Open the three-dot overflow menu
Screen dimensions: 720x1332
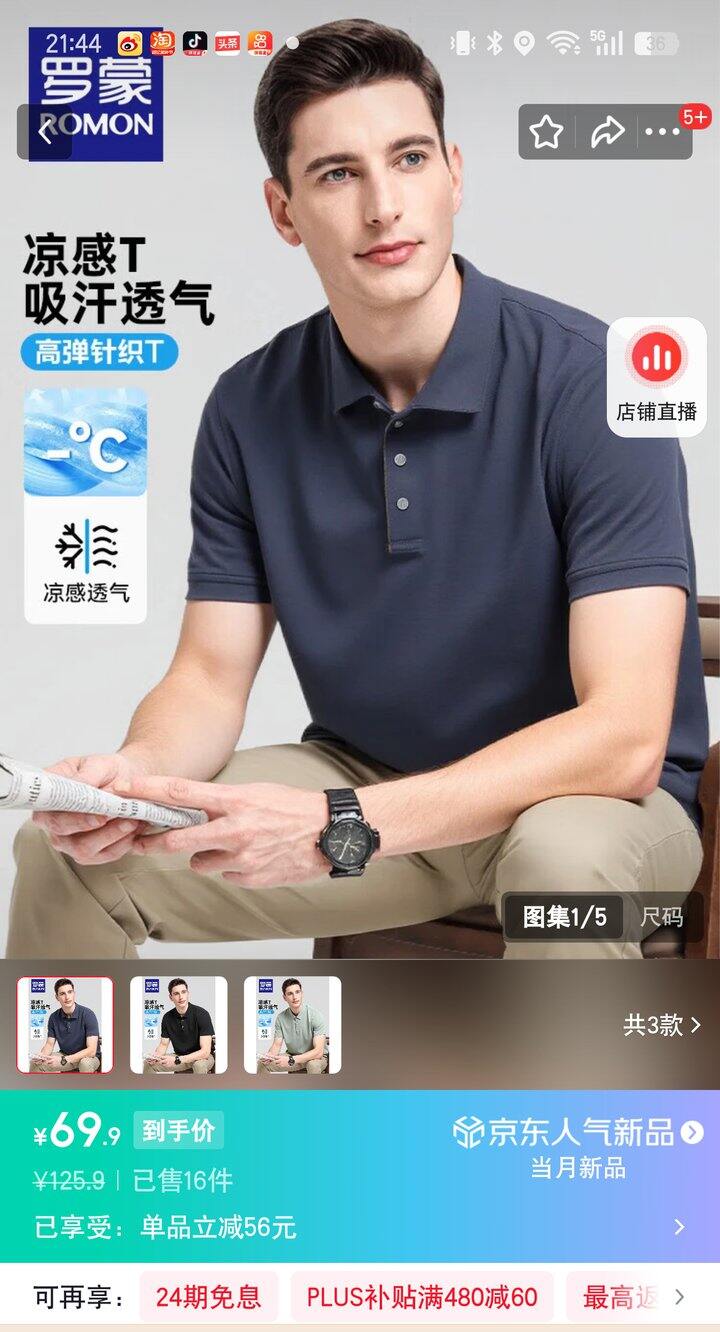point(662,132)
